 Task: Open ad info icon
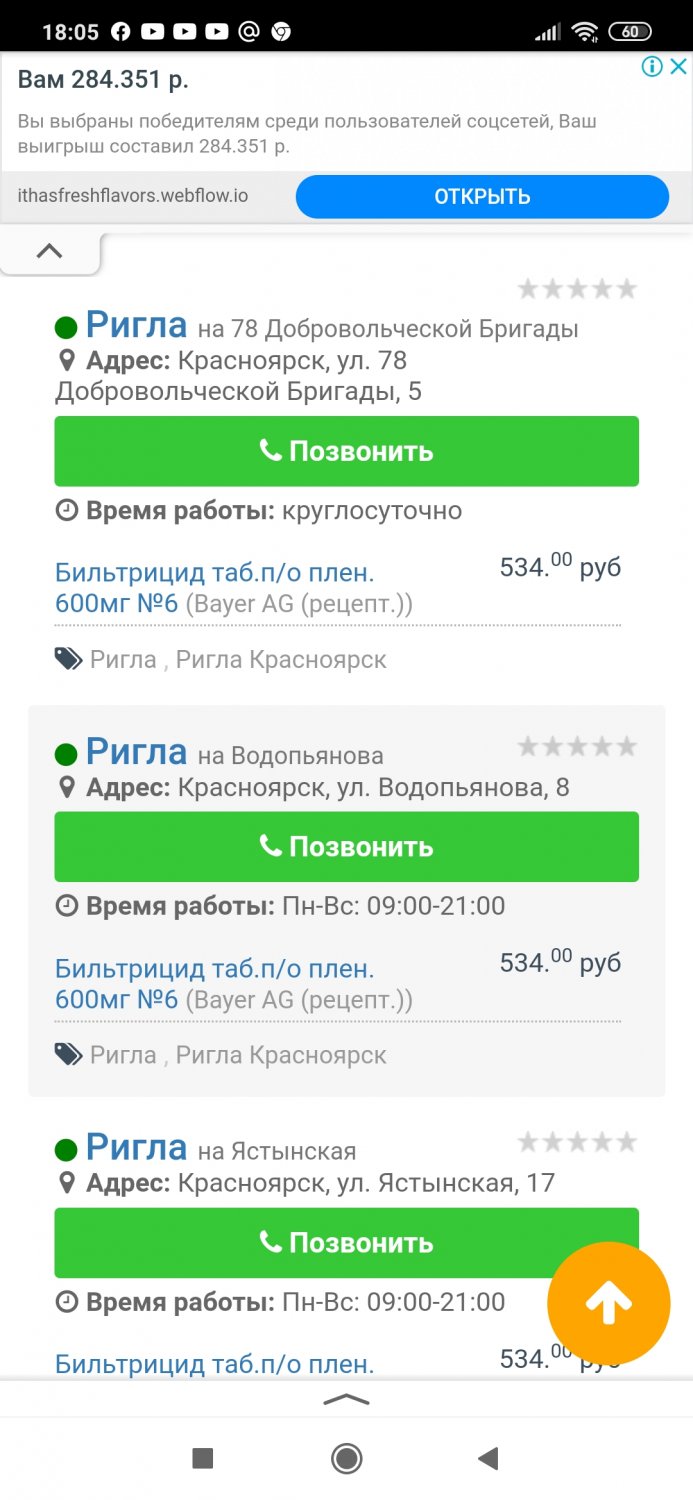point(652,67)
